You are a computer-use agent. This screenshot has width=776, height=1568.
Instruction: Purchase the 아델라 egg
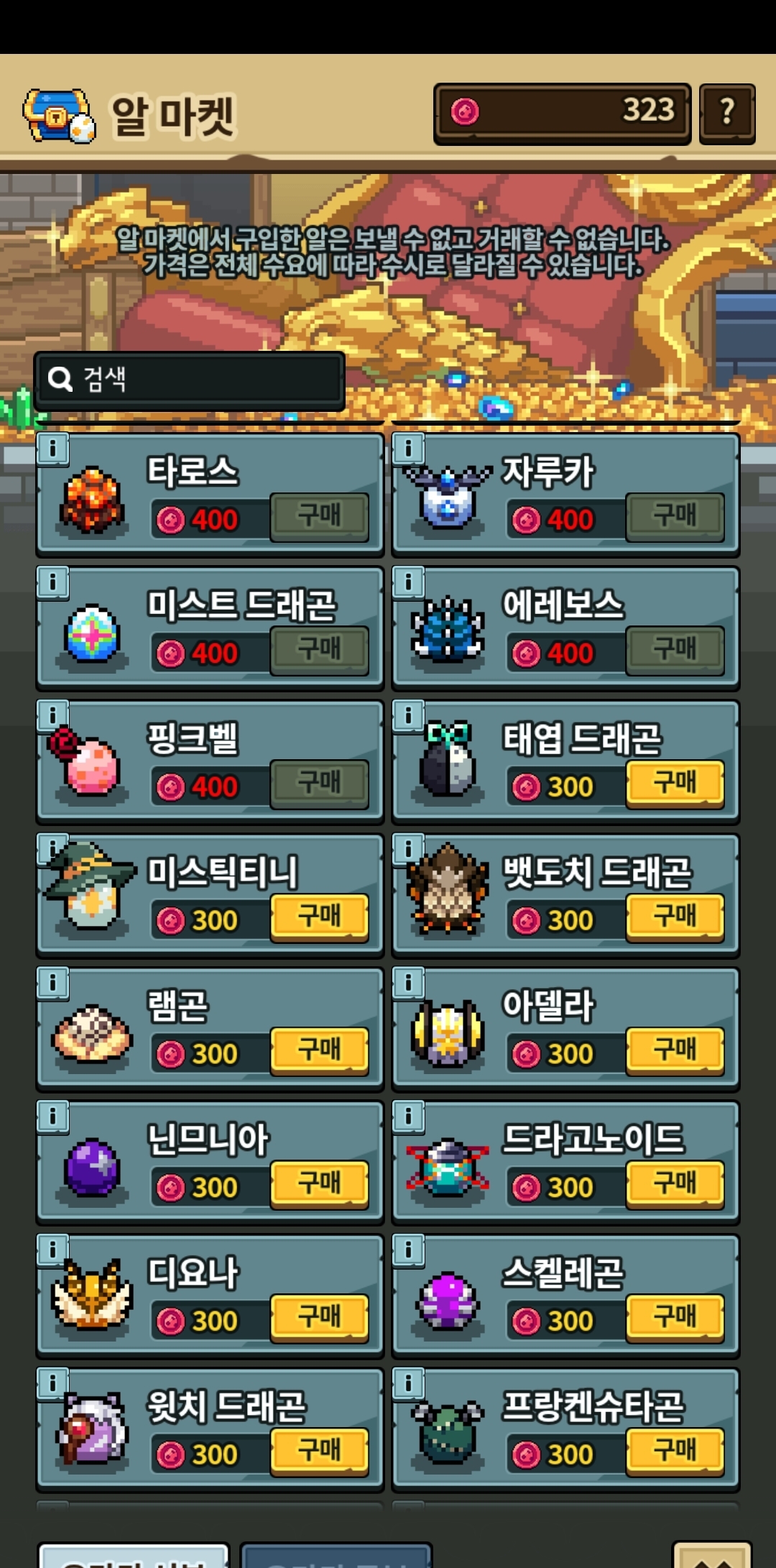click(x=675, y=1051)
